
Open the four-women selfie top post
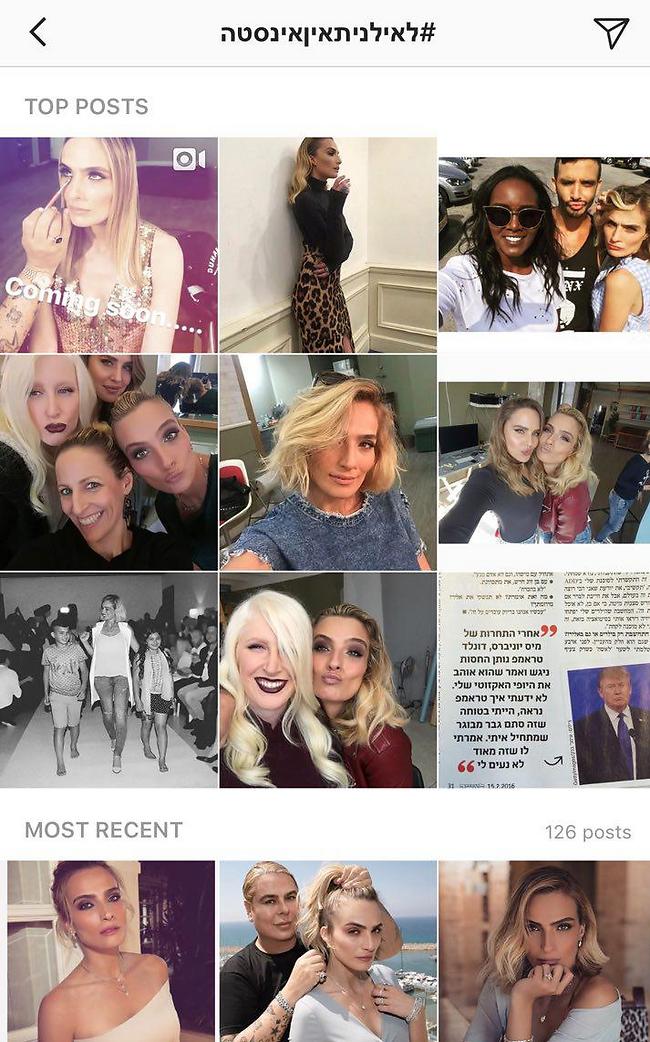108,462
